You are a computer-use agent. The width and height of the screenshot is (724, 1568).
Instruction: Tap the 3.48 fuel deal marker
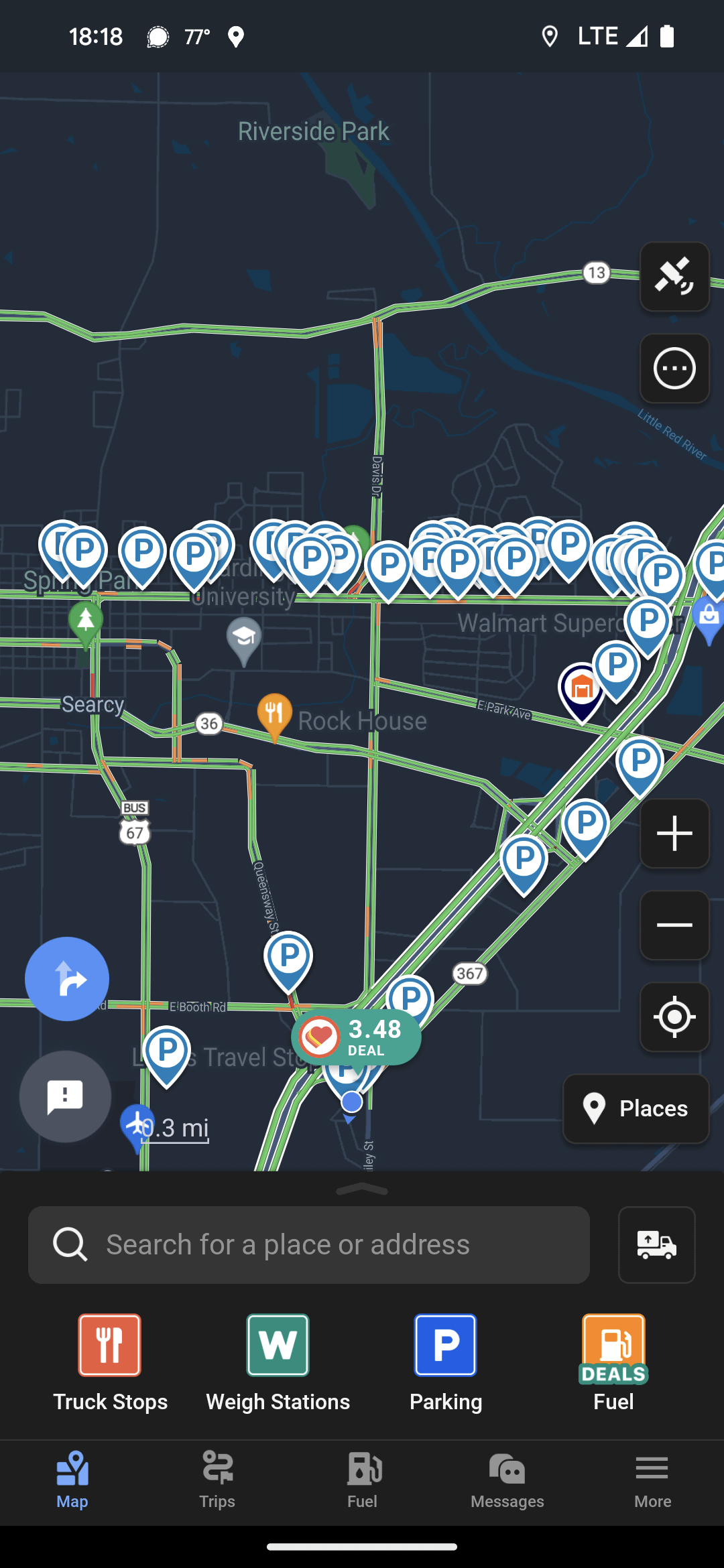pos(357,1037)
